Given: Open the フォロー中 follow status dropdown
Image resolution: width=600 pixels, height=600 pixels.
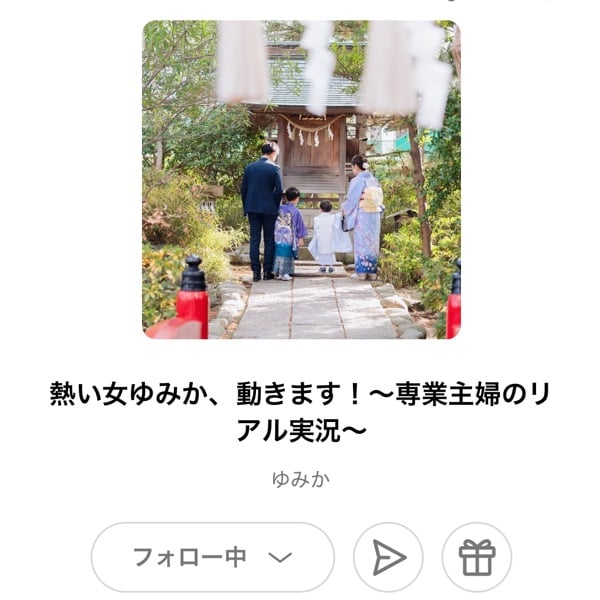Looking at the screenshot, I should pyautogui.click(x=212, y=557).
